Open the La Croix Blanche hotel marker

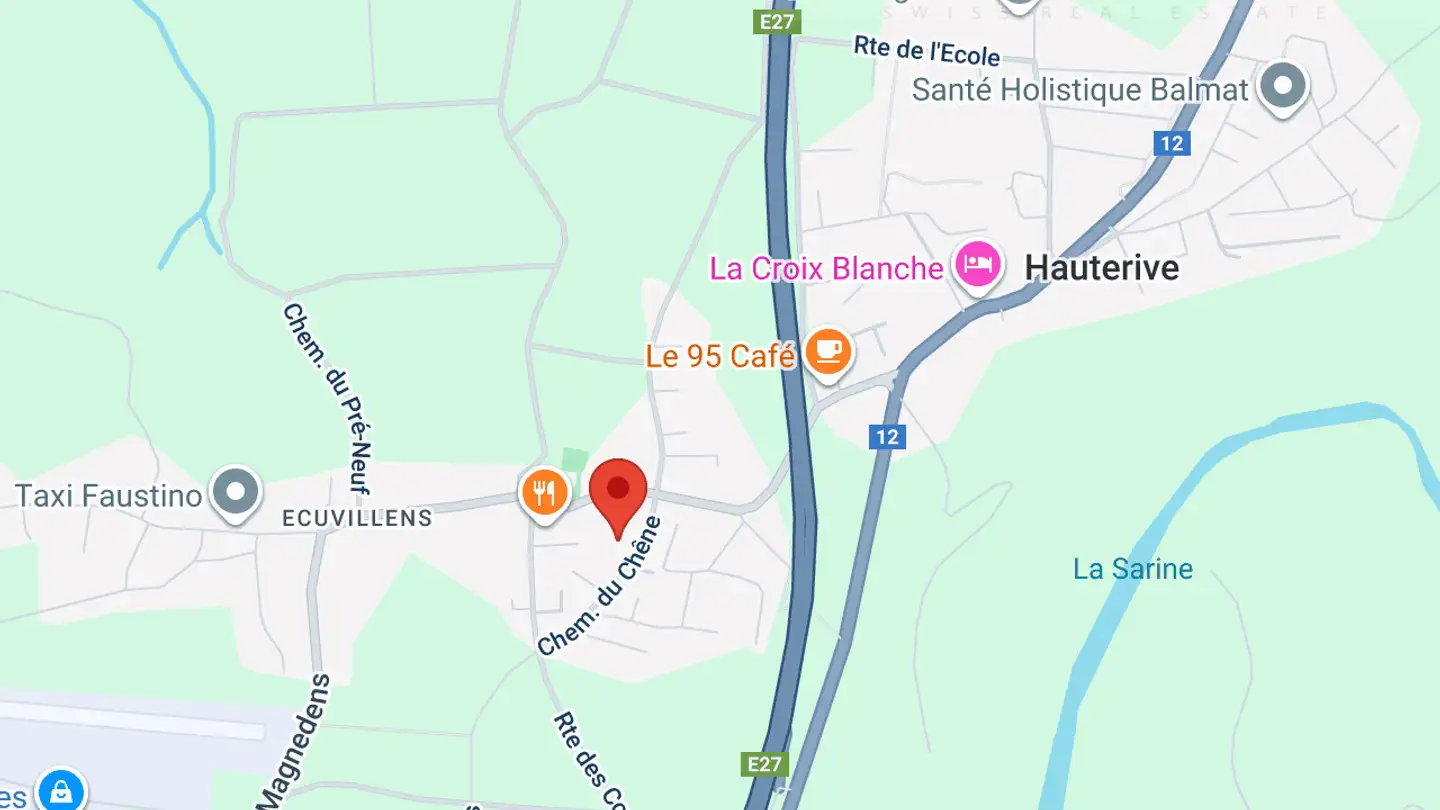[977, 265]
